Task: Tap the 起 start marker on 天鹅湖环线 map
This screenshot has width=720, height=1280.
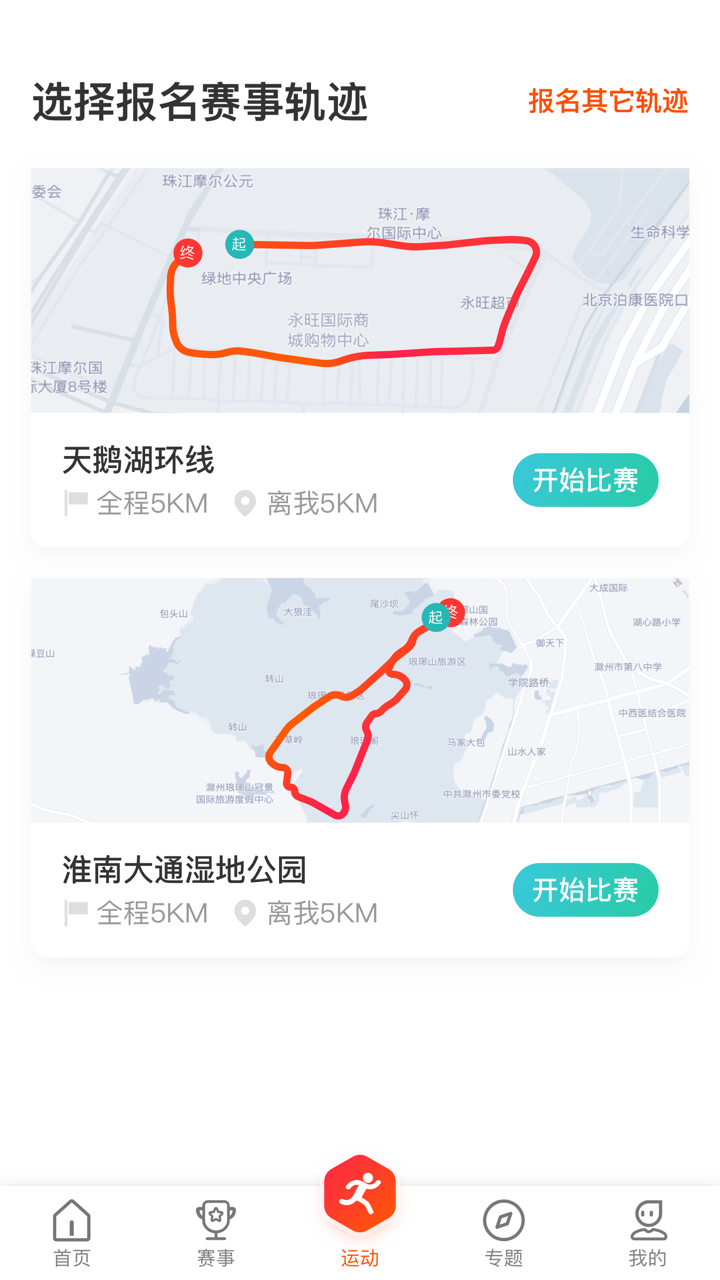Action: pos(238,243)
